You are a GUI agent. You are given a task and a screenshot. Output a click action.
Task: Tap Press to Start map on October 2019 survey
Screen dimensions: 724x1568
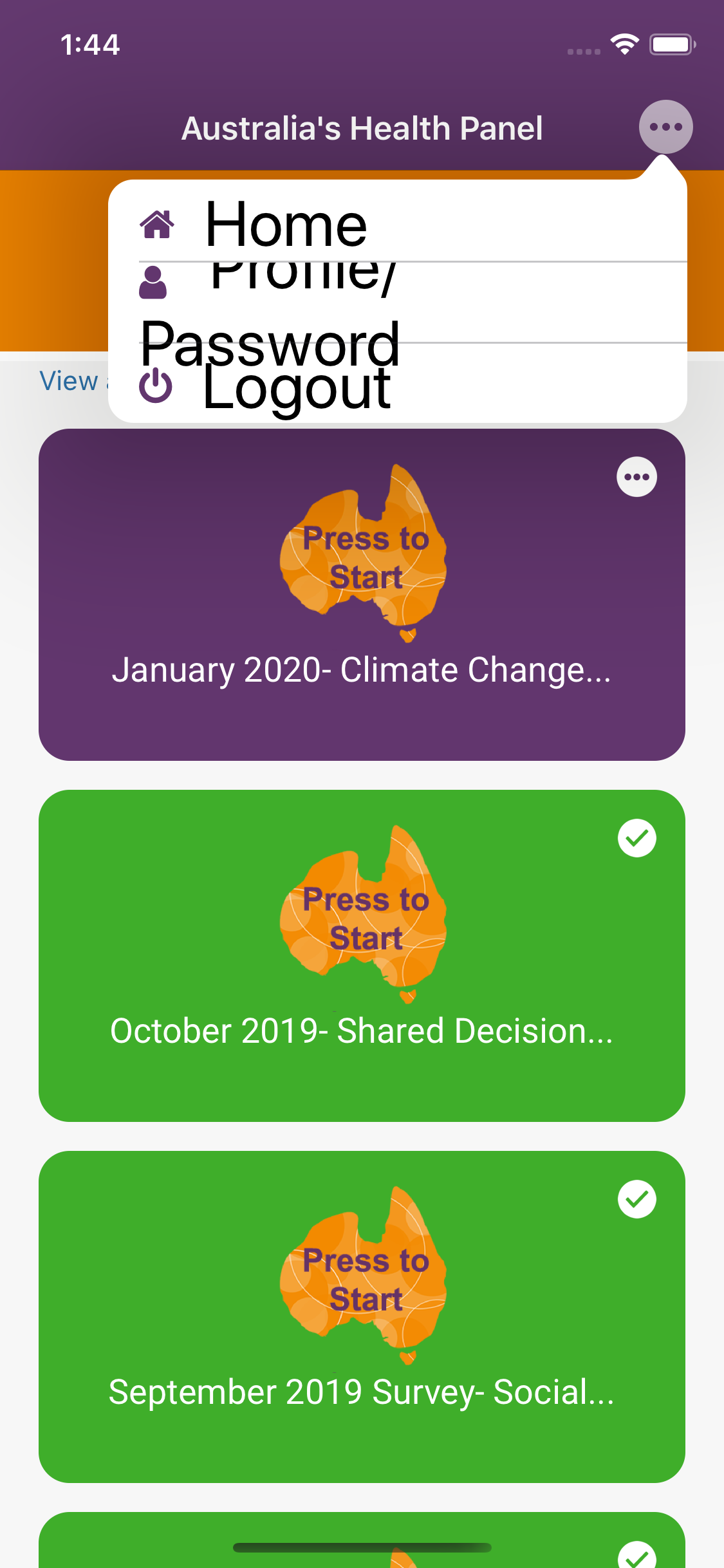(x=364, y=920)
